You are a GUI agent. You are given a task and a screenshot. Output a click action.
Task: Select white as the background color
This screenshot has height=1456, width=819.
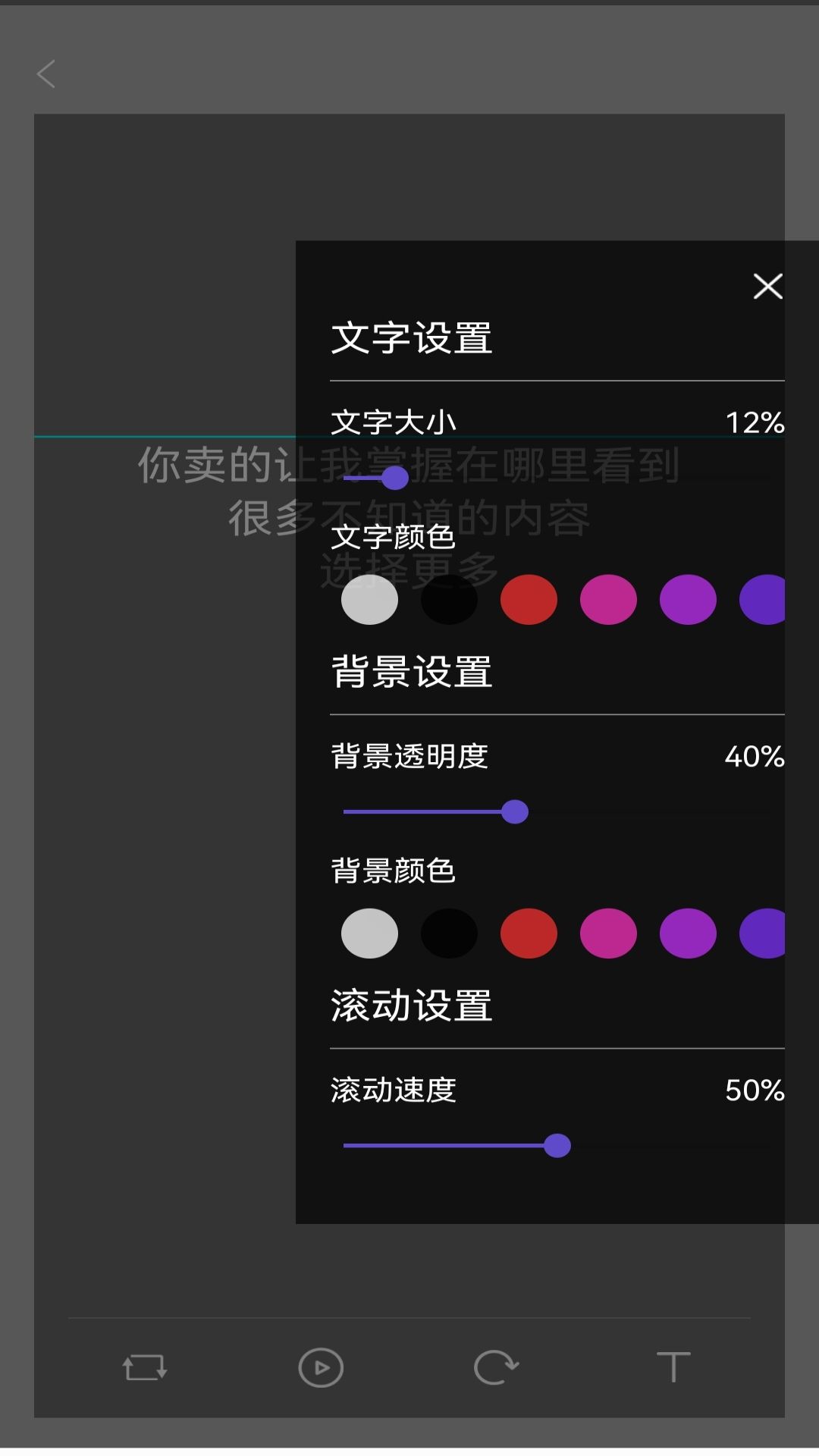[369, 933]
